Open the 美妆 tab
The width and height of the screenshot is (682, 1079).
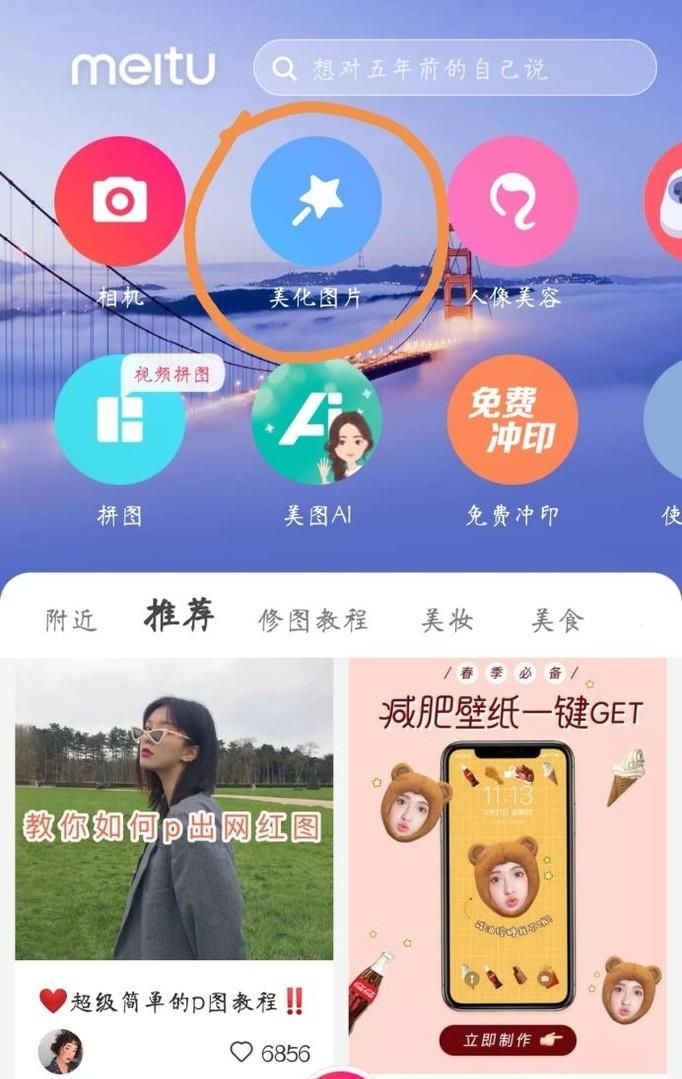pyautogui.click(x=446, y=620)
